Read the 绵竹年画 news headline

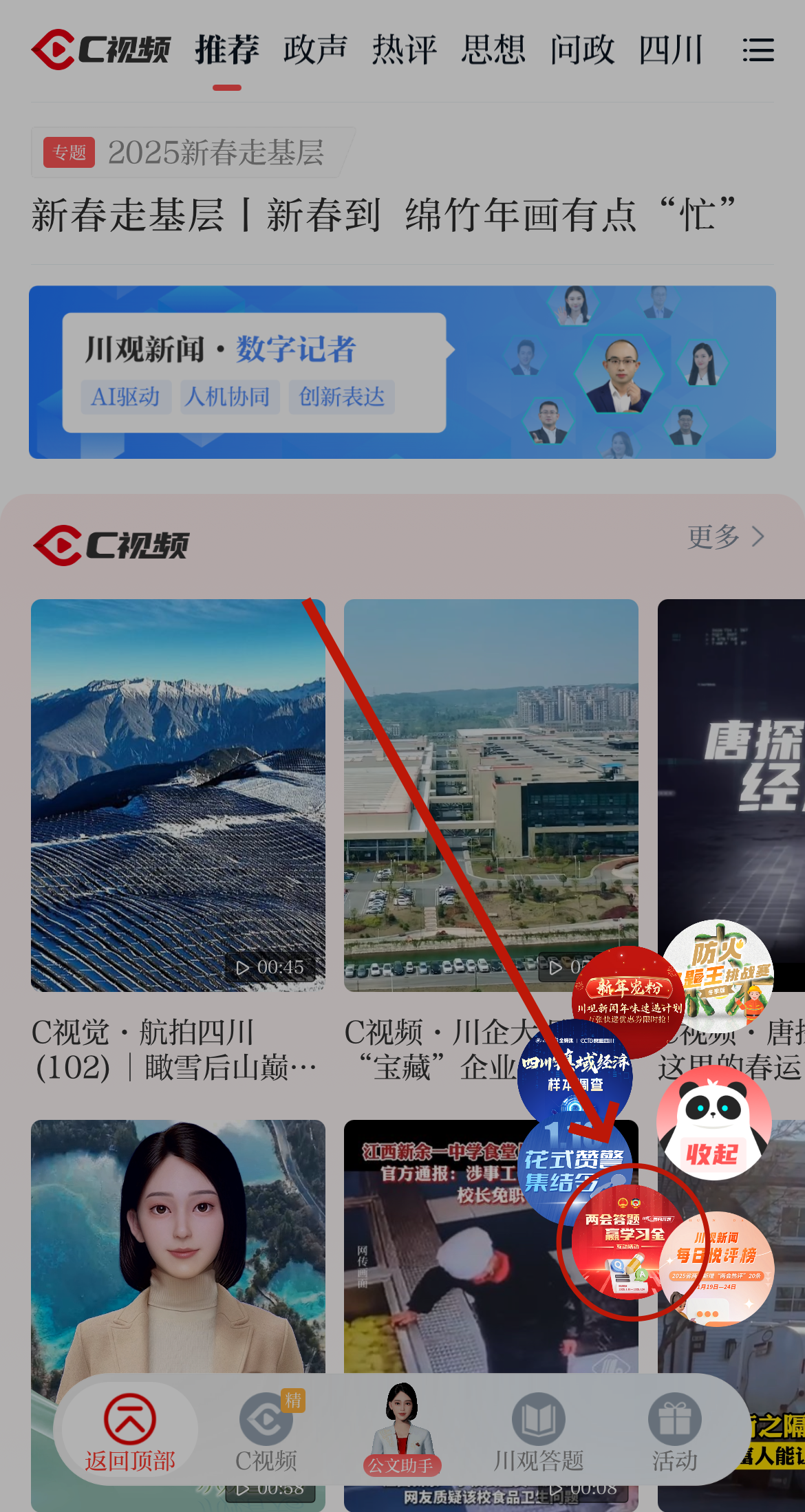coord(383,215)
